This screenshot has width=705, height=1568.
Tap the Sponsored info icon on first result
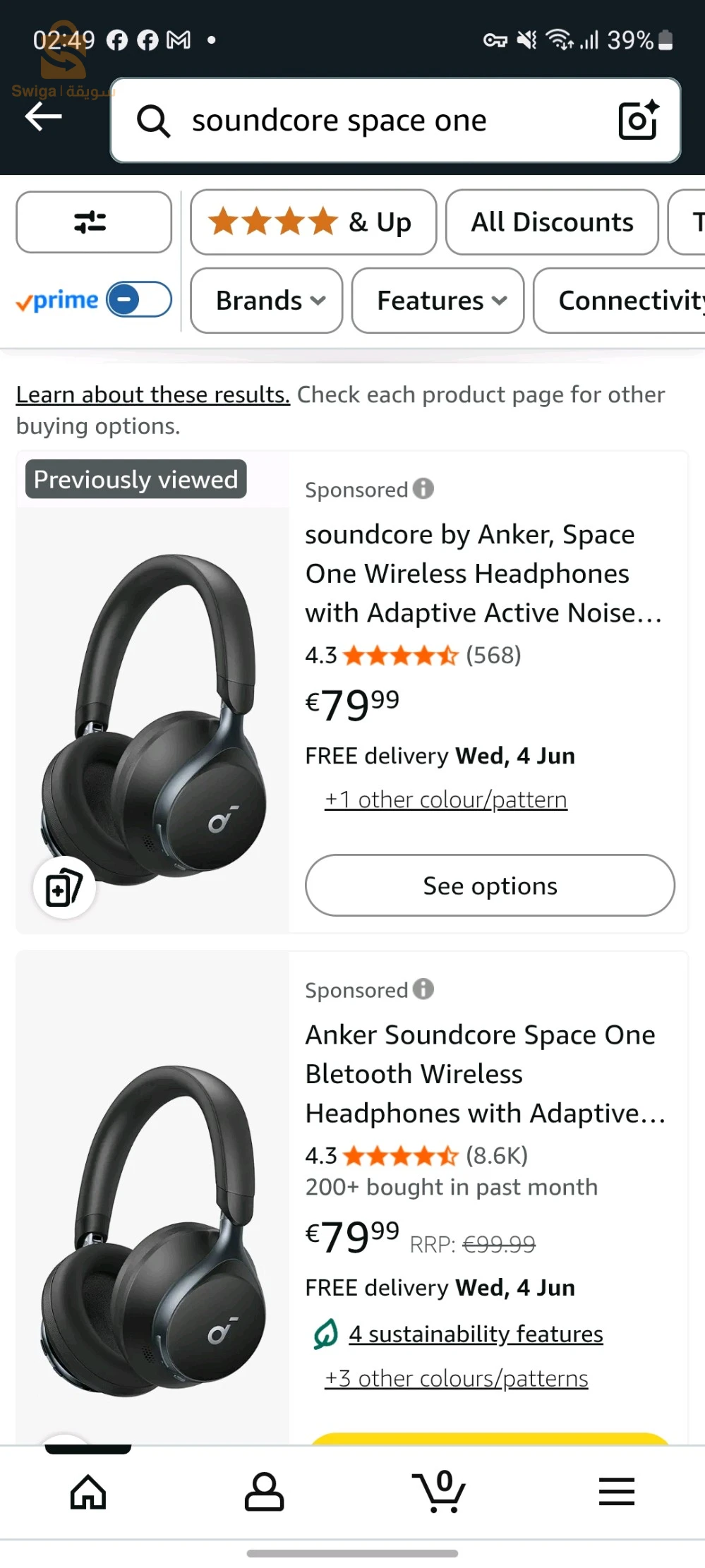point(423,488)
